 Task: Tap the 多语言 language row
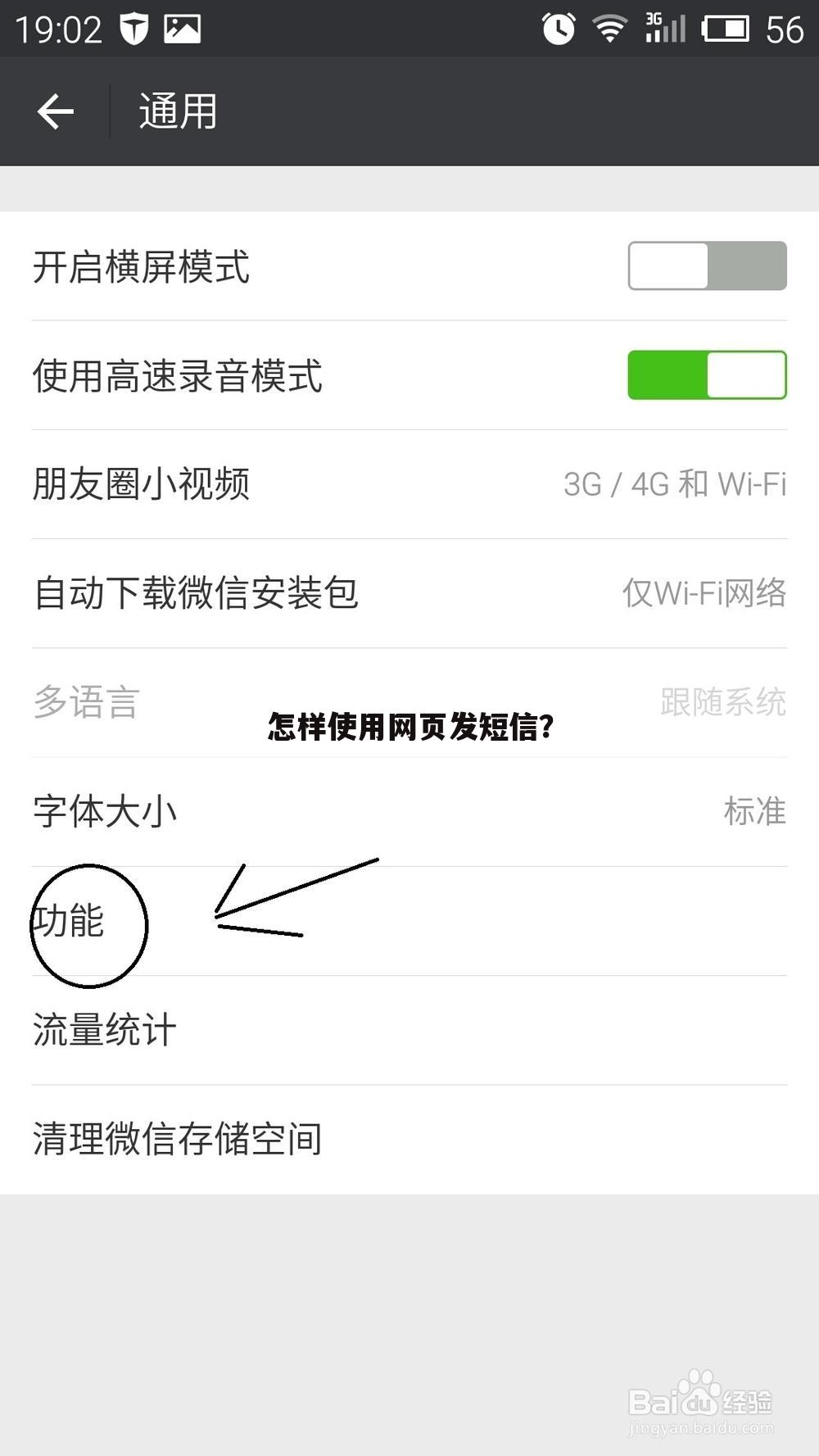85,705
